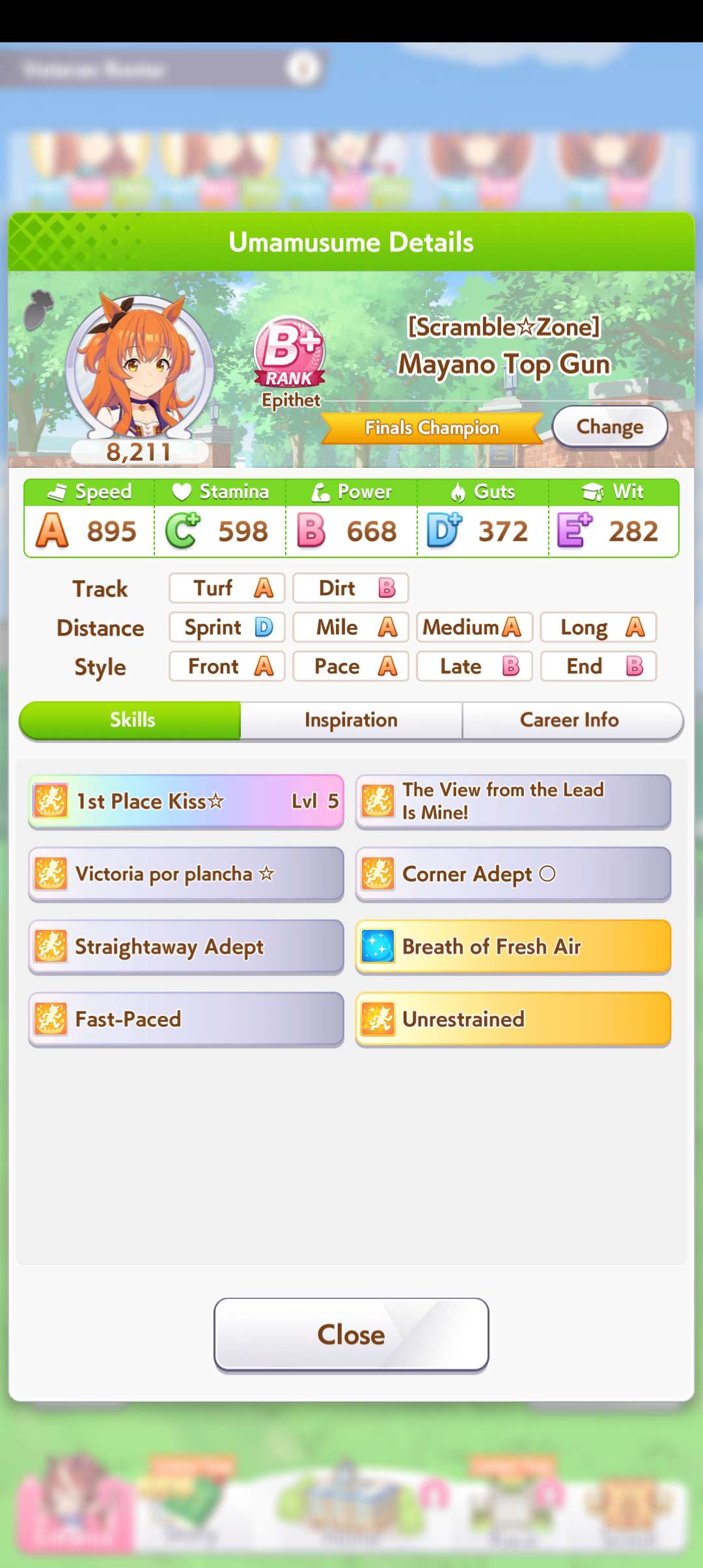Open the Straightaway Adept skill description
This screenshot has height=1568, width=703.
click(x=186, y=947)
